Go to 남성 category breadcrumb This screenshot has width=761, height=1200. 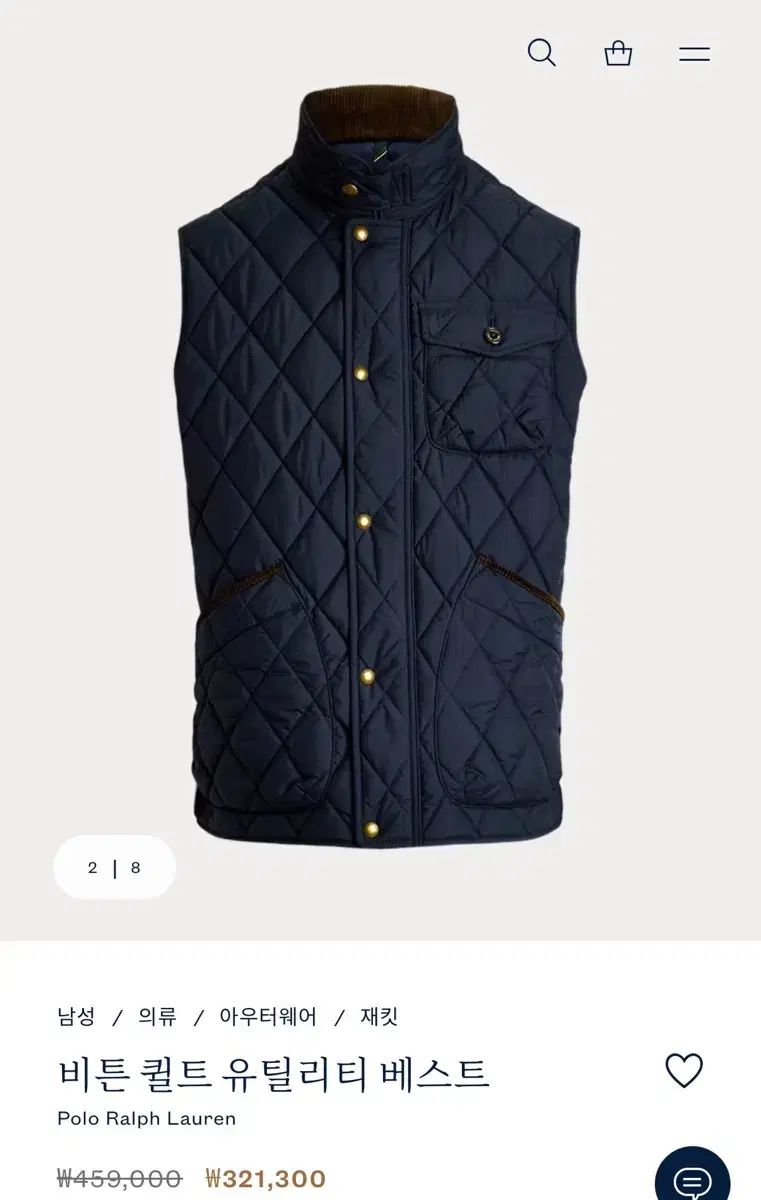[x=76, y=1017]
